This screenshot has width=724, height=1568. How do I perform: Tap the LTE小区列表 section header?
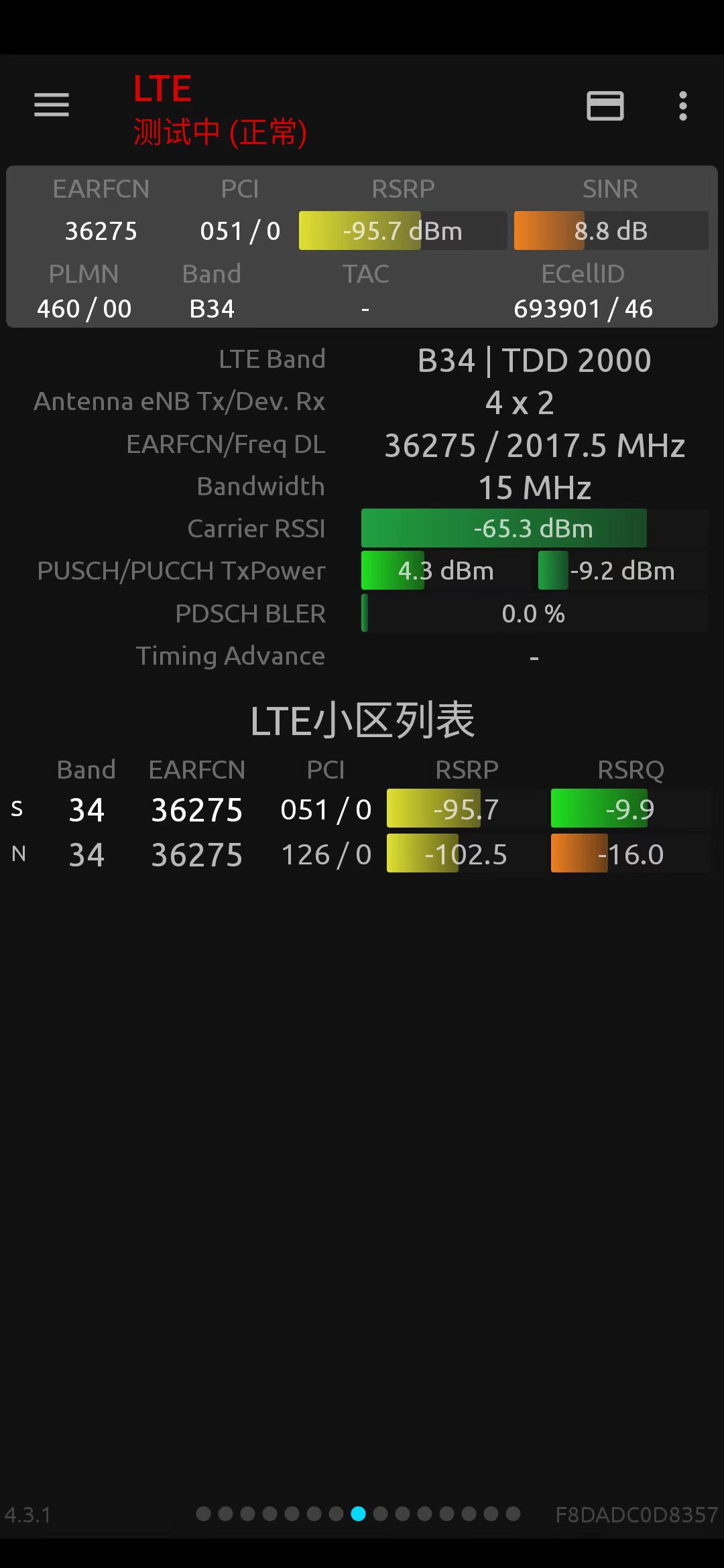[x=362, y=720]
